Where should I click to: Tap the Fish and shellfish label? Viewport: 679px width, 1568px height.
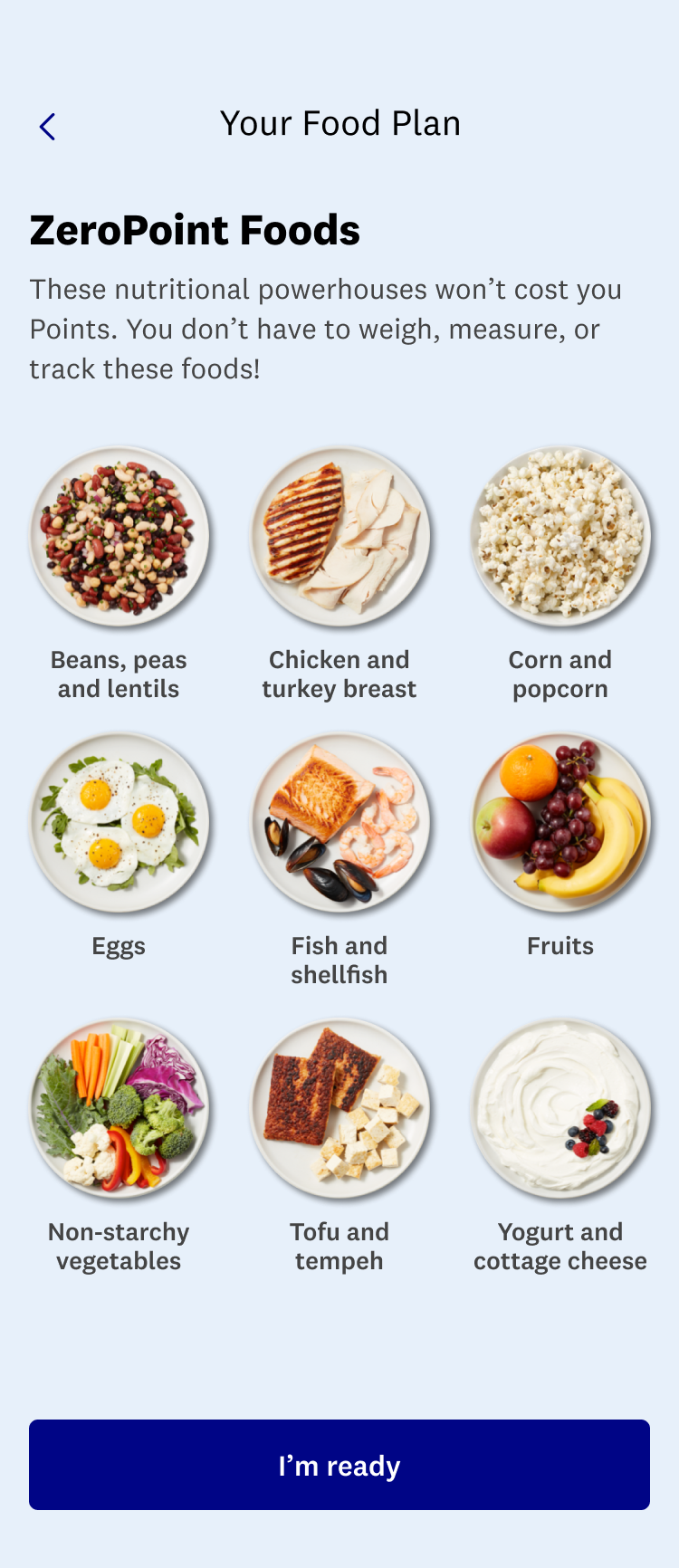[339, 960]
